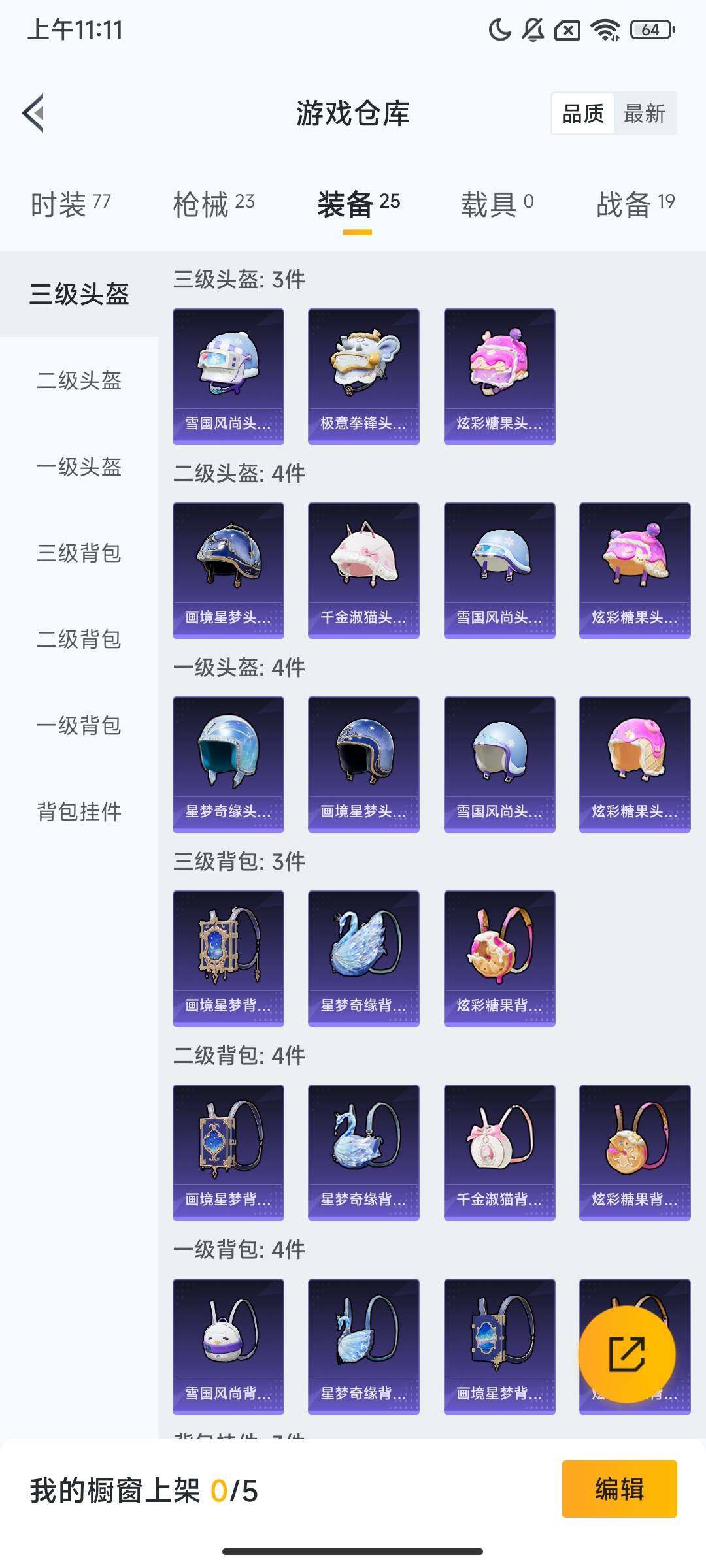Open the 三级背包 category list
This screenshot has height=1568, width=706.
pos(80,554)
